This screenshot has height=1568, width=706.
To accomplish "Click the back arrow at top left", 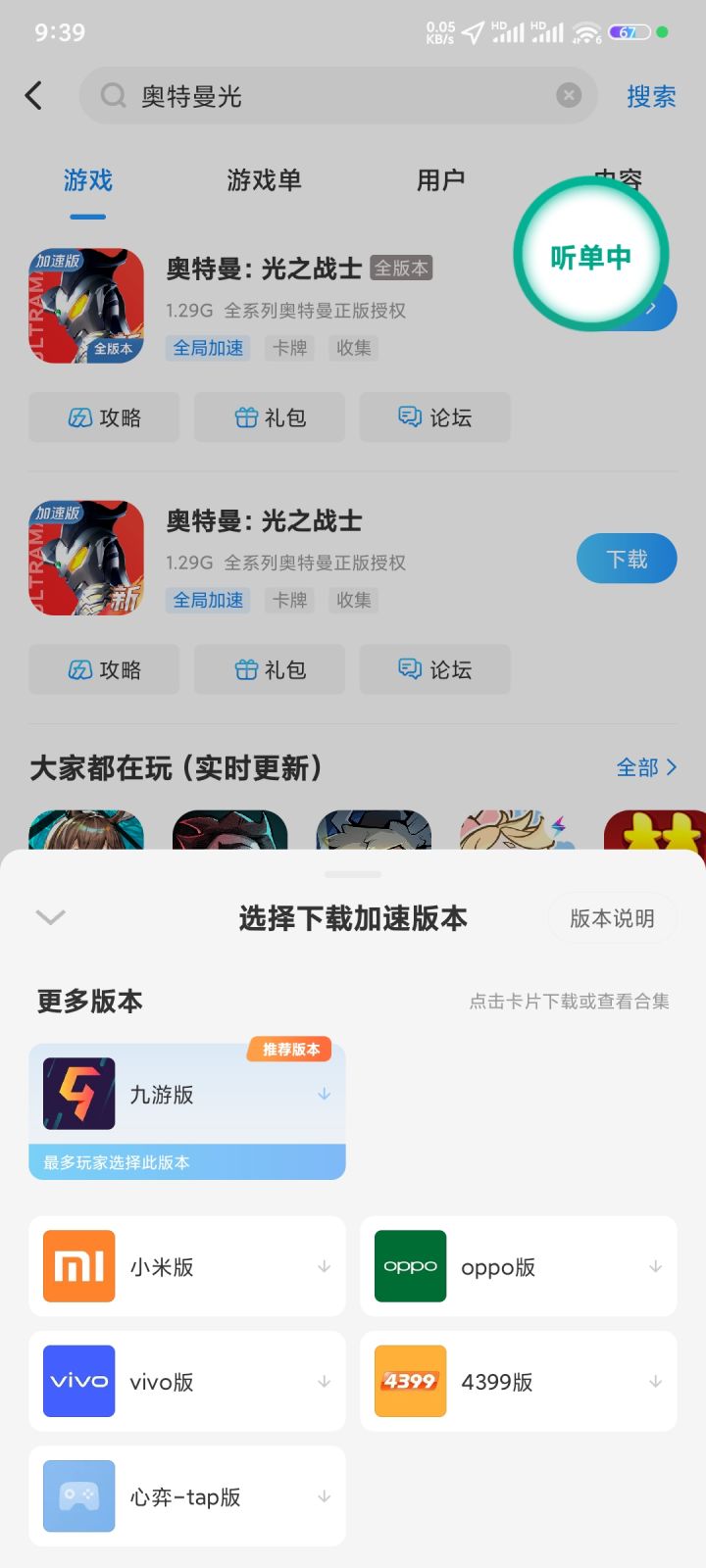I will (34, 95).
